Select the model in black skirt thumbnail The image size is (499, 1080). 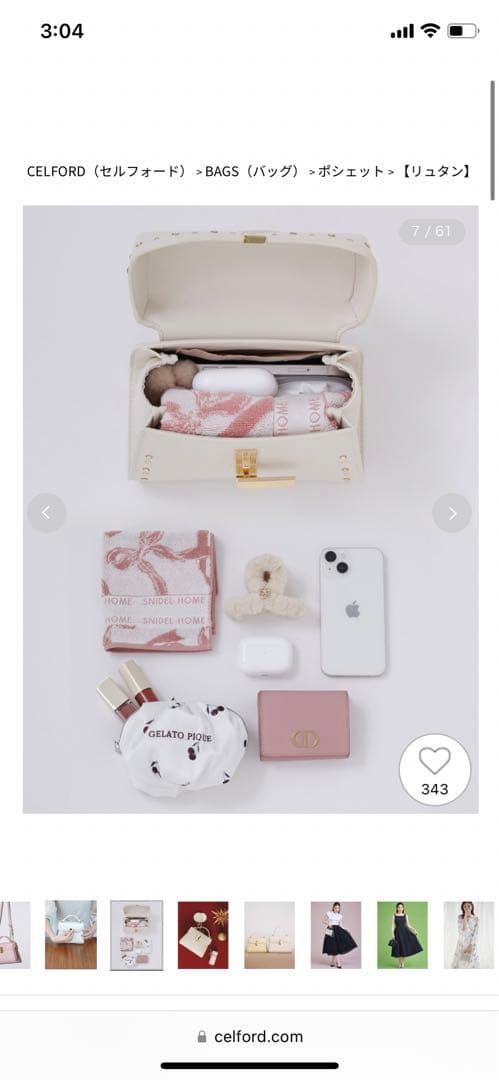coord(336,935)
